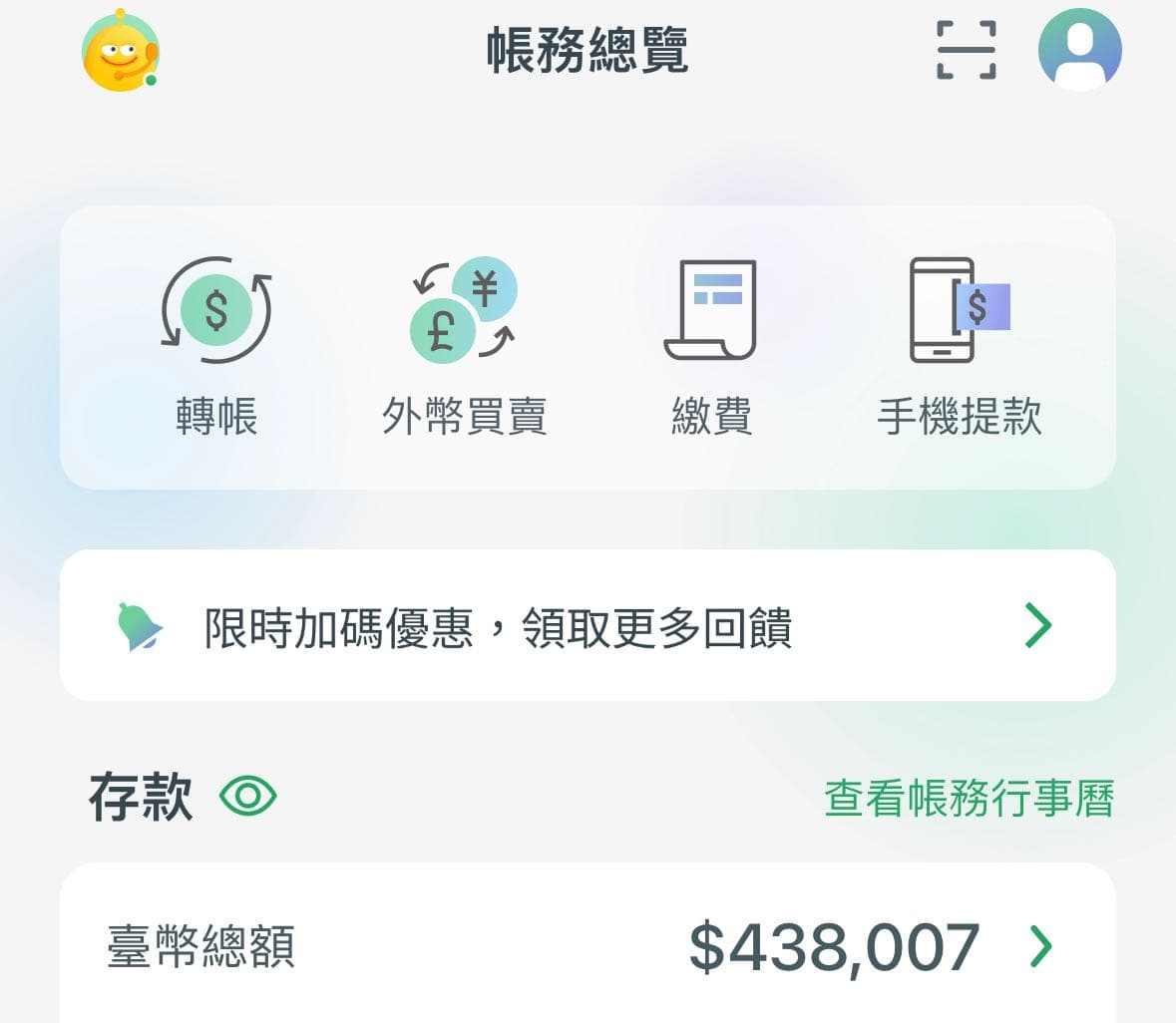Open the user profile avatar
Image resolution: width=1176 pixels, height=1023 pixels.
(x=1079, y=50)
